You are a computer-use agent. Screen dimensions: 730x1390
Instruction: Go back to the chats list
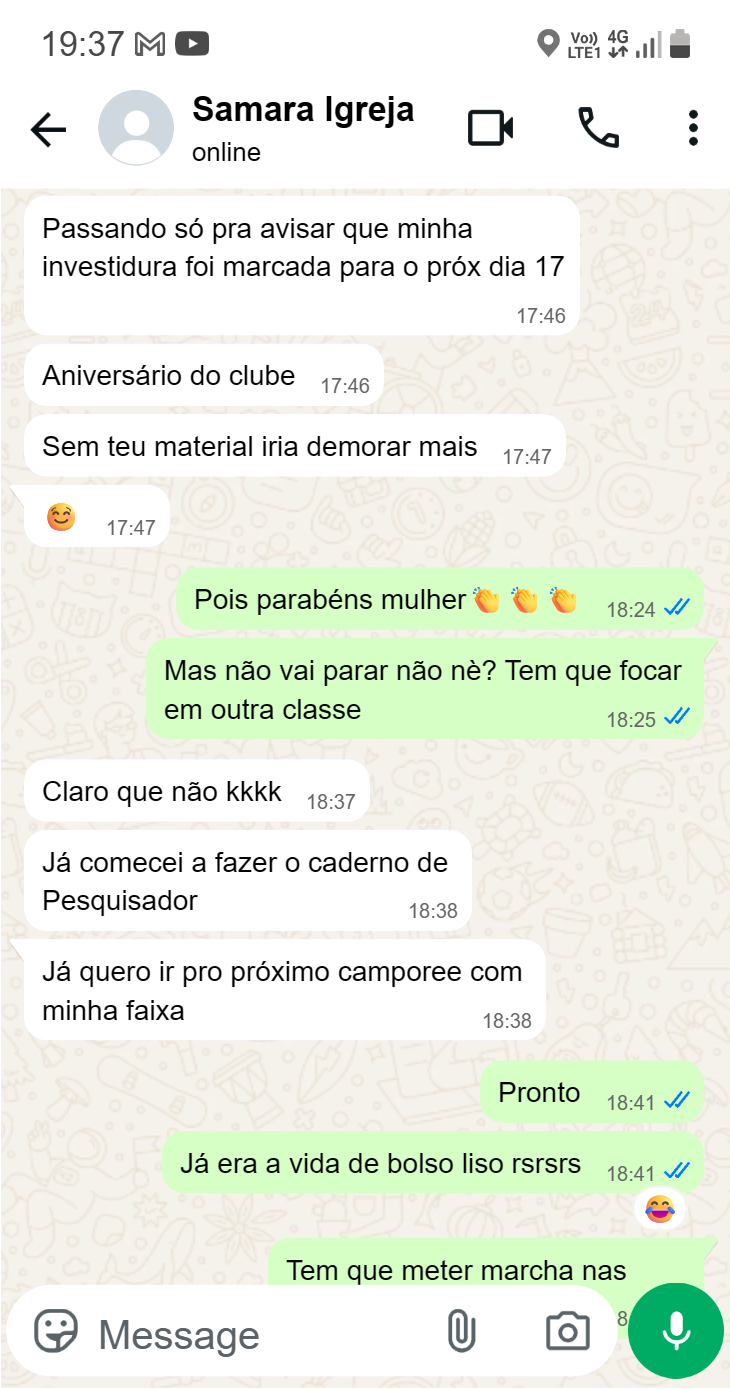pyautogui.click(x=47, y=129)
